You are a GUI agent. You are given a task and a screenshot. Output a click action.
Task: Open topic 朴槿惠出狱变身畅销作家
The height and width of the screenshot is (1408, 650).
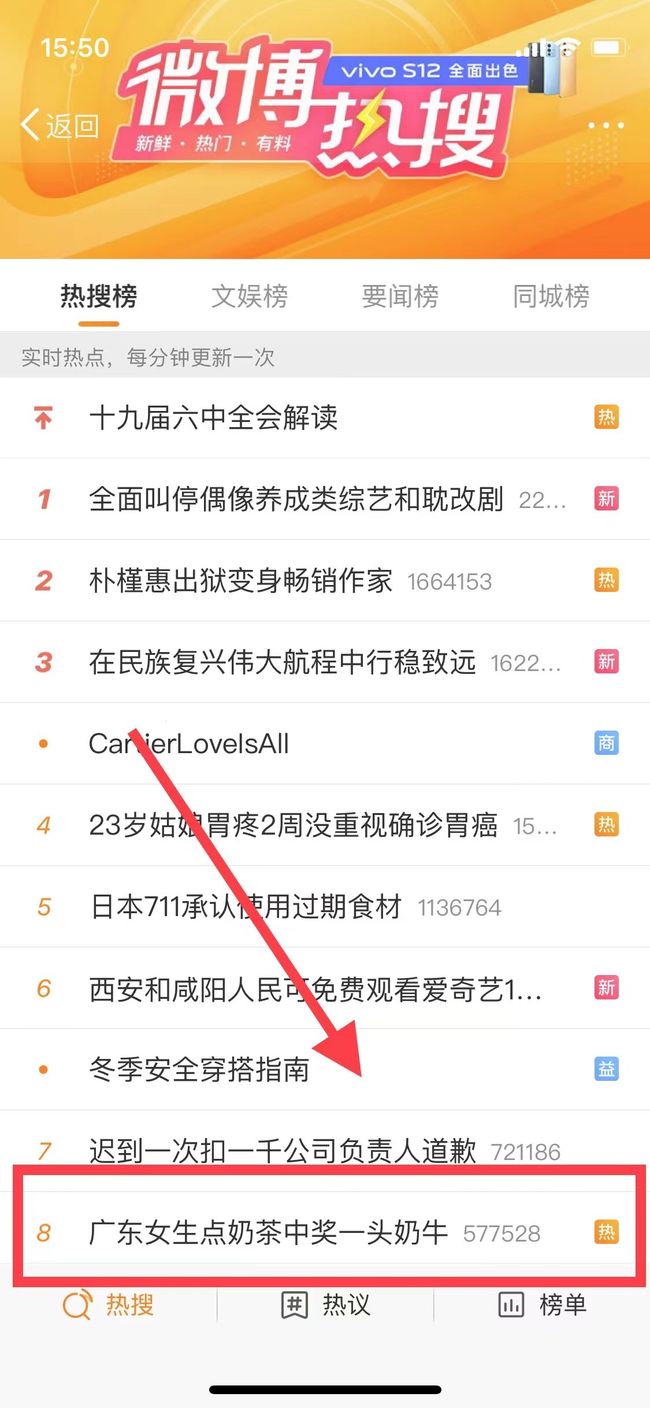coord(240,581)
